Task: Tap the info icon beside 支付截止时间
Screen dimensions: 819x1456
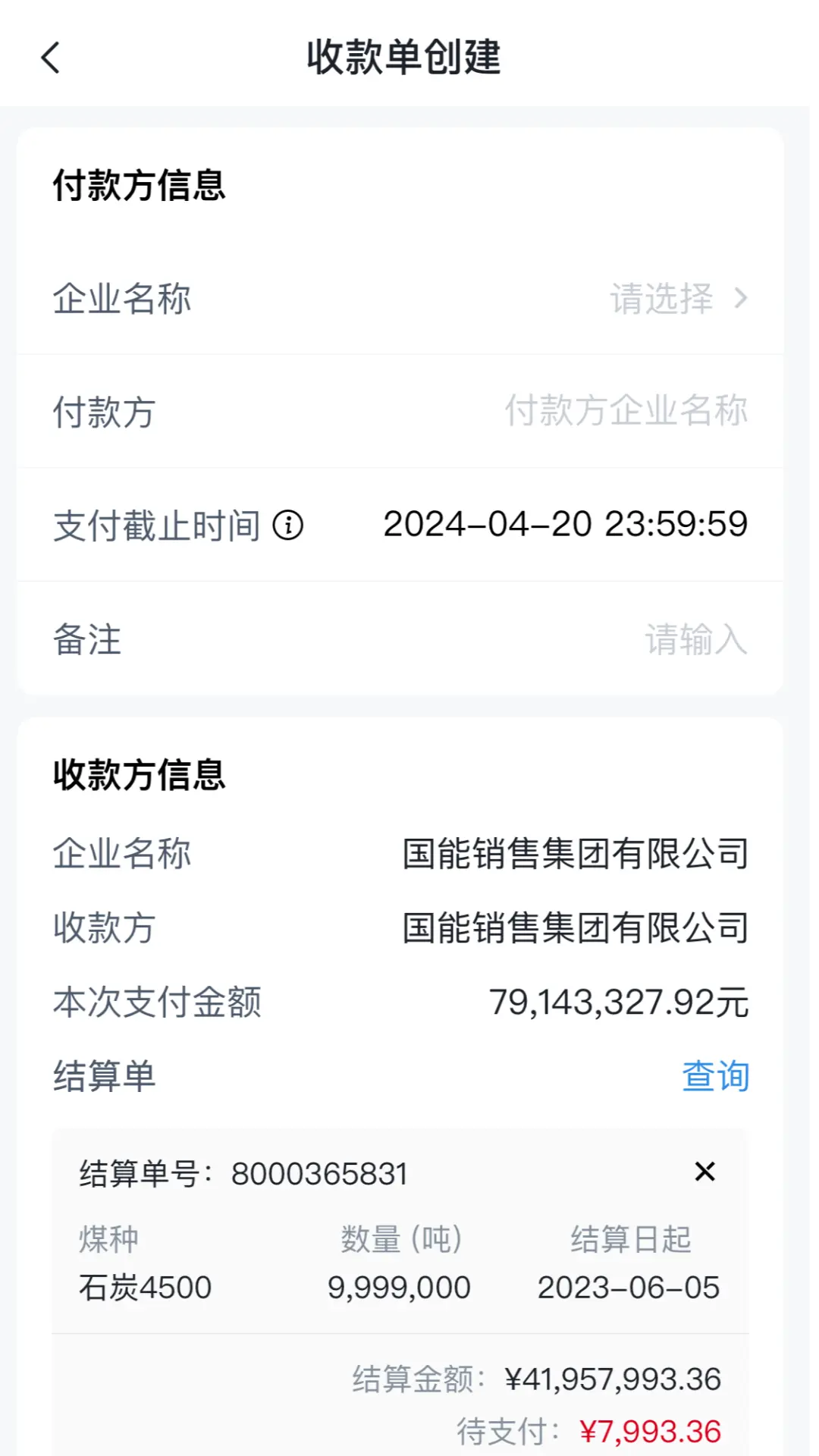Action: (x=288, y=525)
